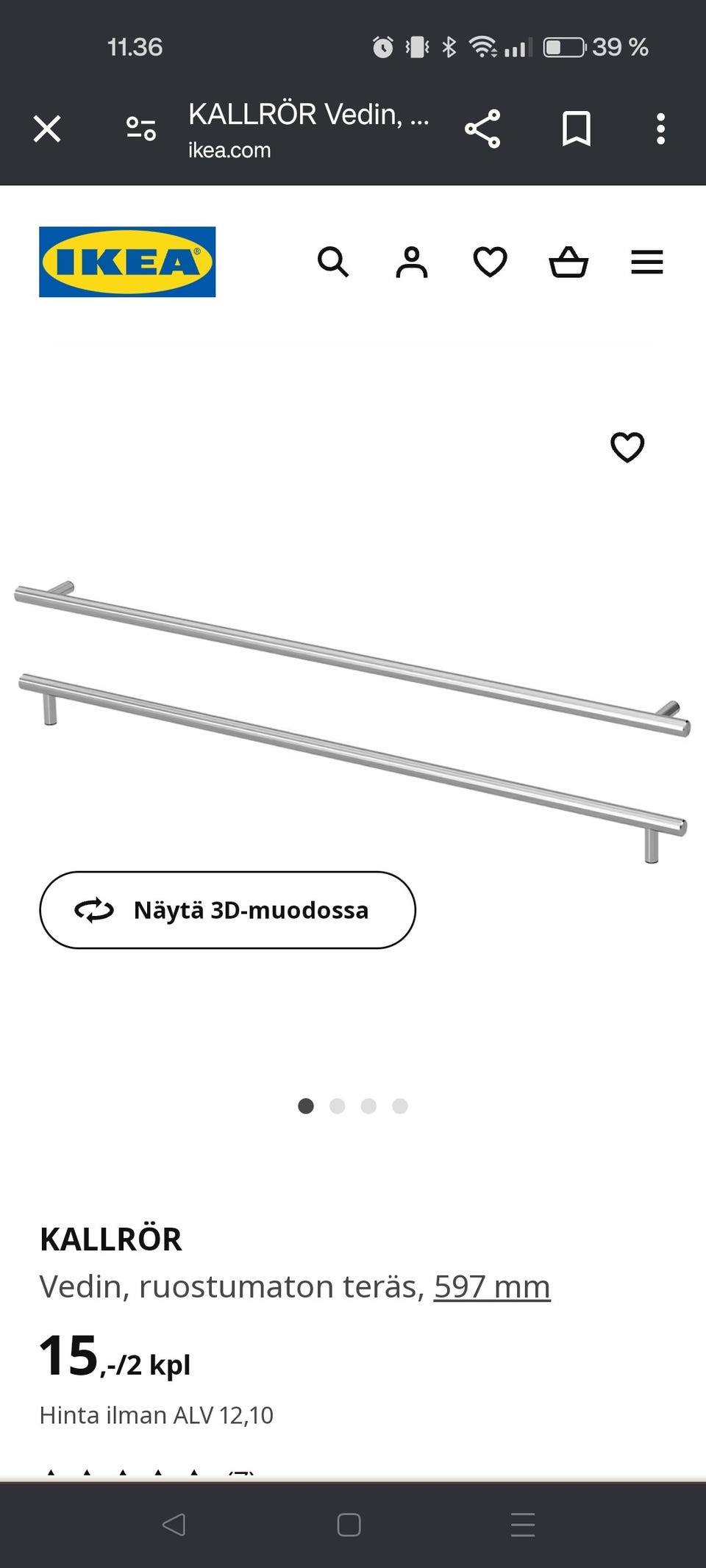Share the KALLRÖR page

[x=482, y=129]
